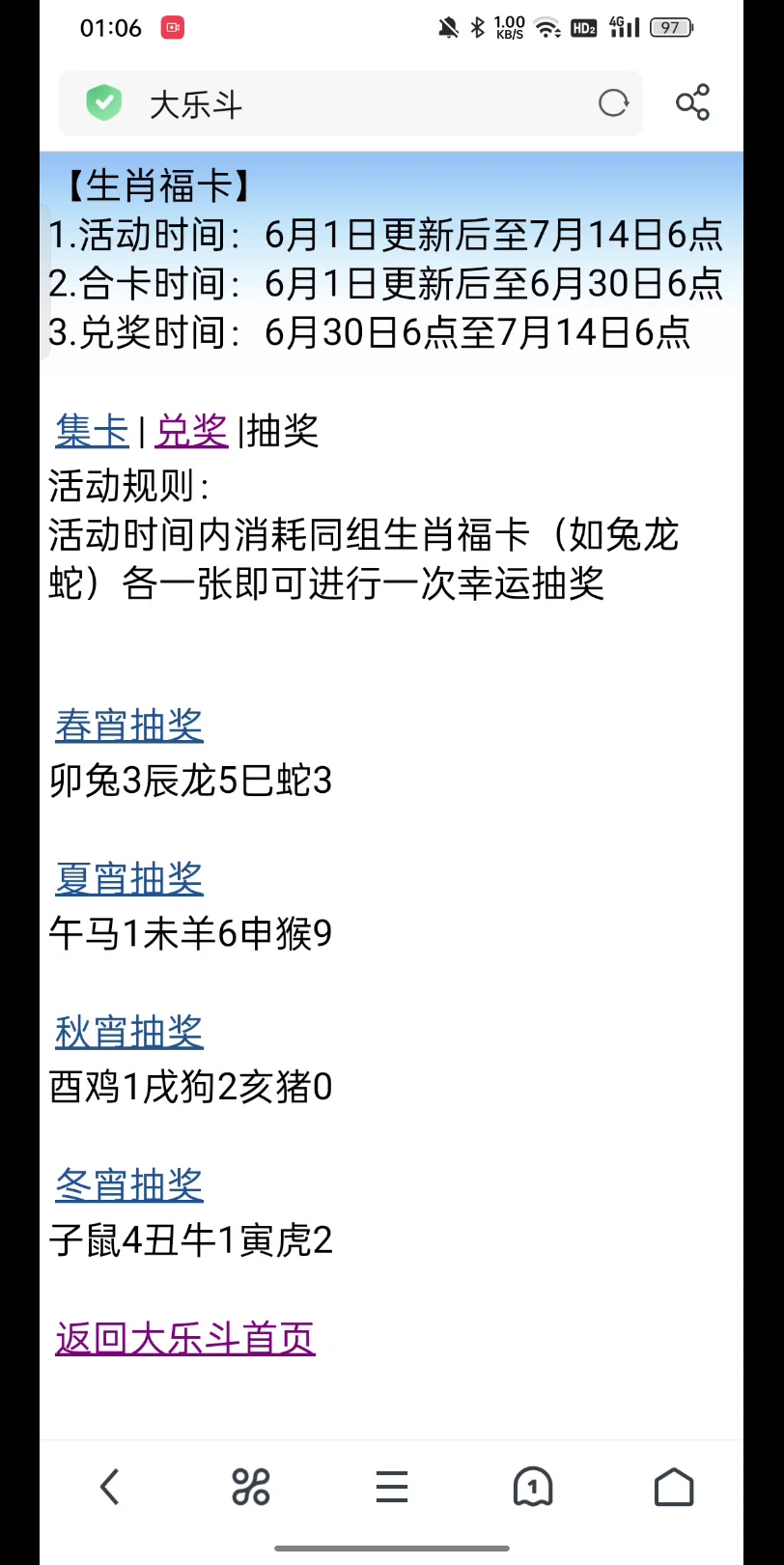Start the 秋宵抽奖 lucky draw
The width and height of the screenshot is (784, 1565).
tap(129, 1032)
